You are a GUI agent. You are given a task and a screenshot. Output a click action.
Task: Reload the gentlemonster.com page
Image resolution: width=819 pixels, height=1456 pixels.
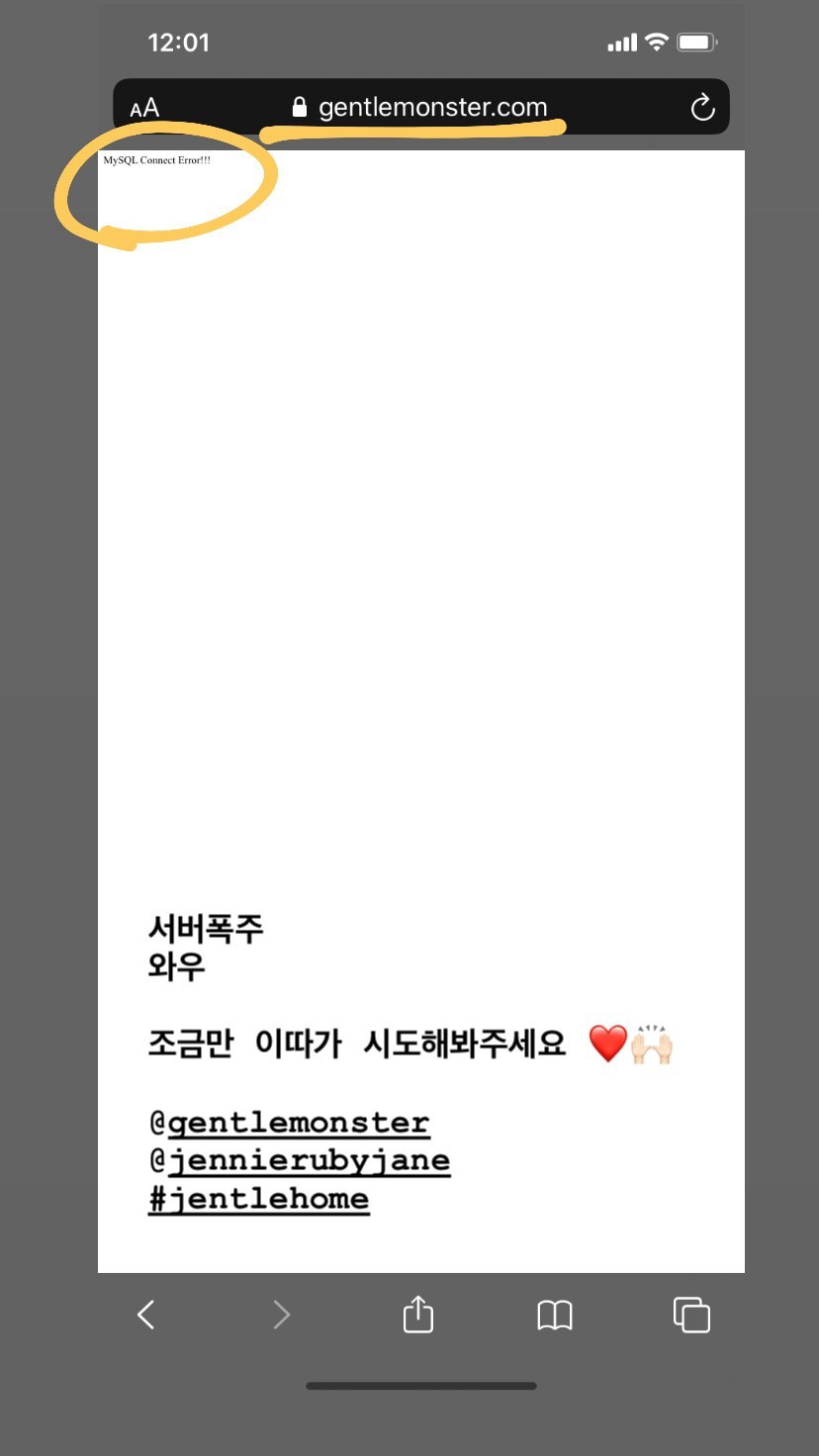pos(702,107)
